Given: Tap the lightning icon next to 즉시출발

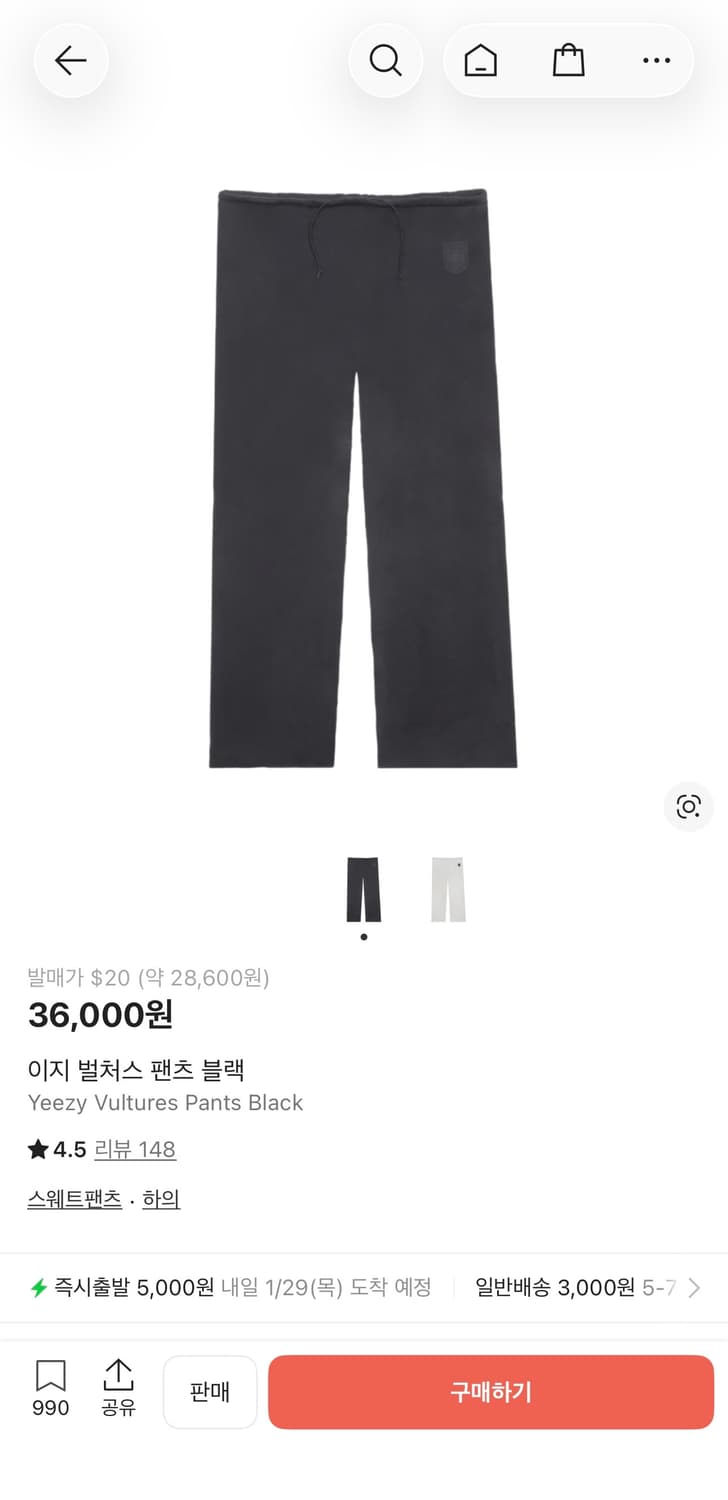Looking at the screenshot, I should coord(38,1288).
